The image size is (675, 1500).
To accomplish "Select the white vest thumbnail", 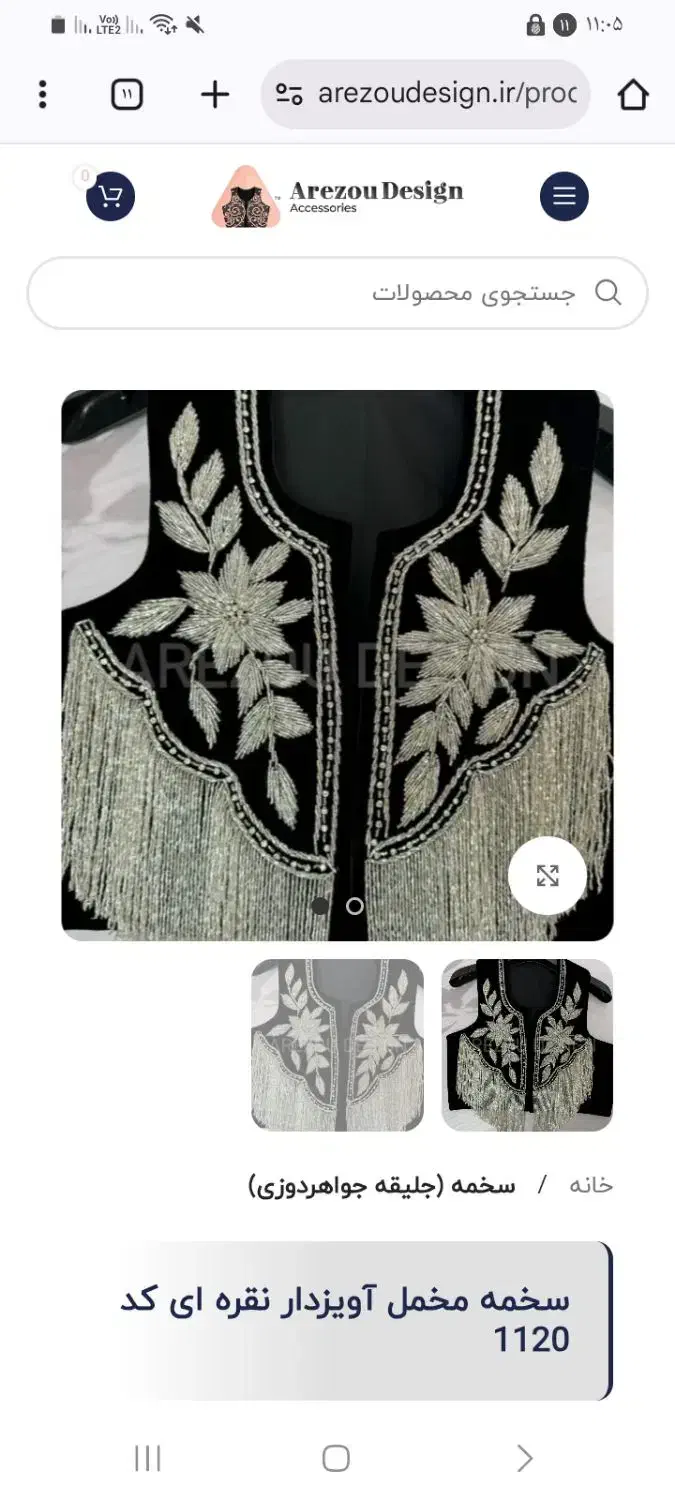I will 337,1045.
